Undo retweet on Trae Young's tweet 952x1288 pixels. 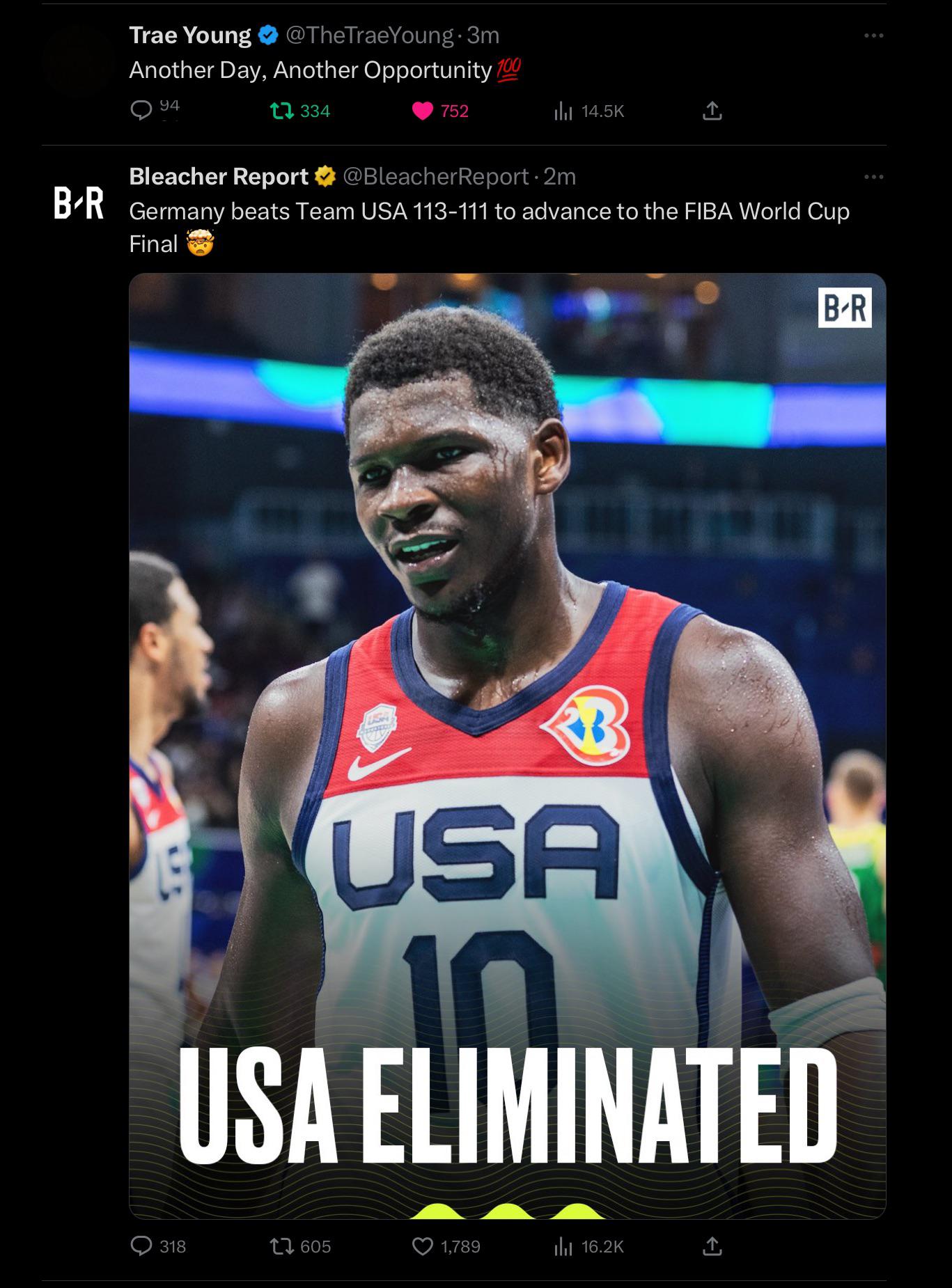[x=282, y=111]
